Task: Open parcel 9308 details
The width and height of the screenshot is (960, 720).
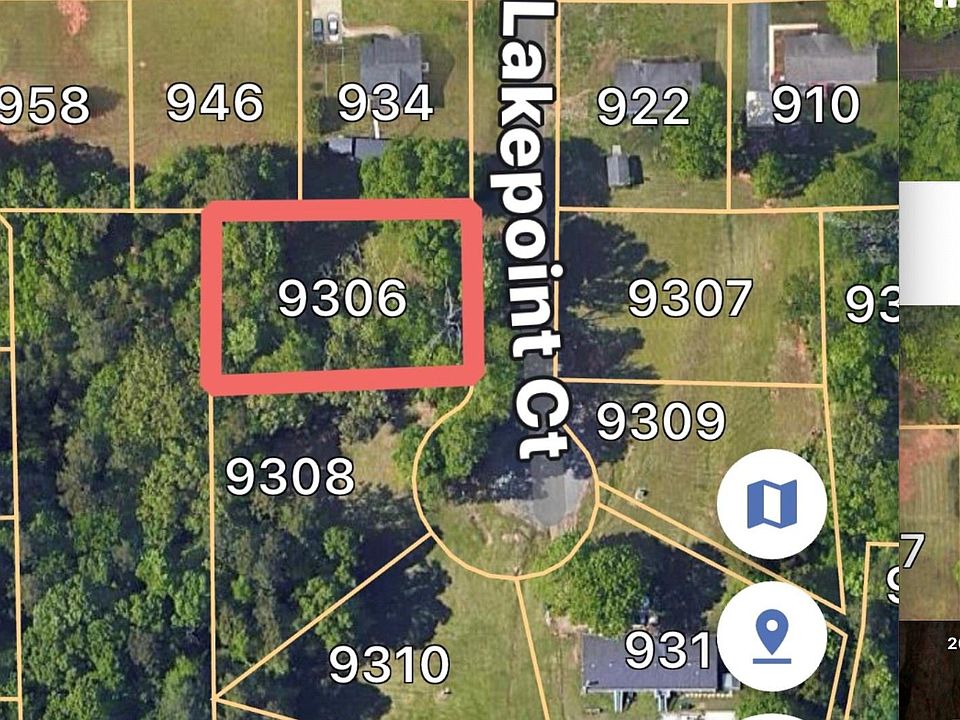Action: click(290, 477)
